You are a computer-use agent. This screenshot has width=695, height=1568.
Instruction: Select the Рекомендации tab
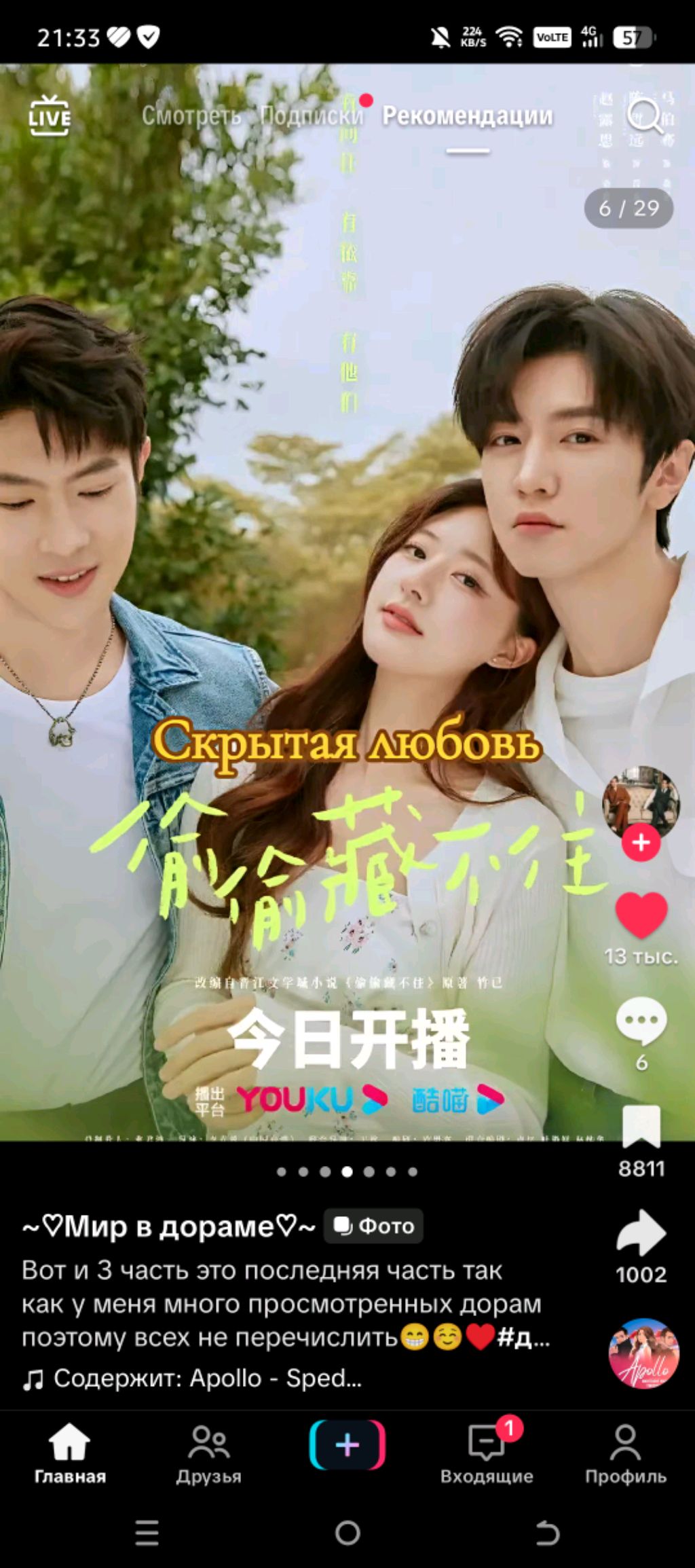467,116
